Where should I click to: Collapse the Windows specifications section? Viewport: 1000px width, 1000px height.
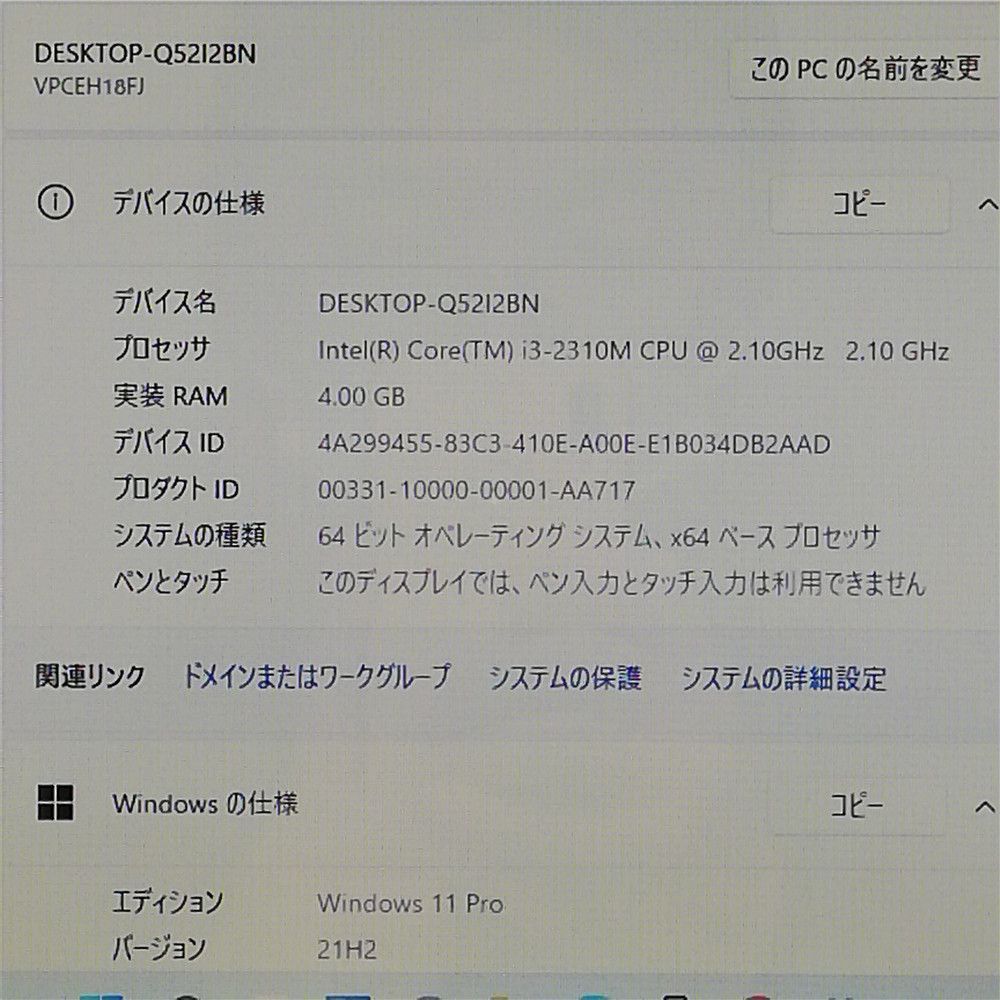point(986,806)
